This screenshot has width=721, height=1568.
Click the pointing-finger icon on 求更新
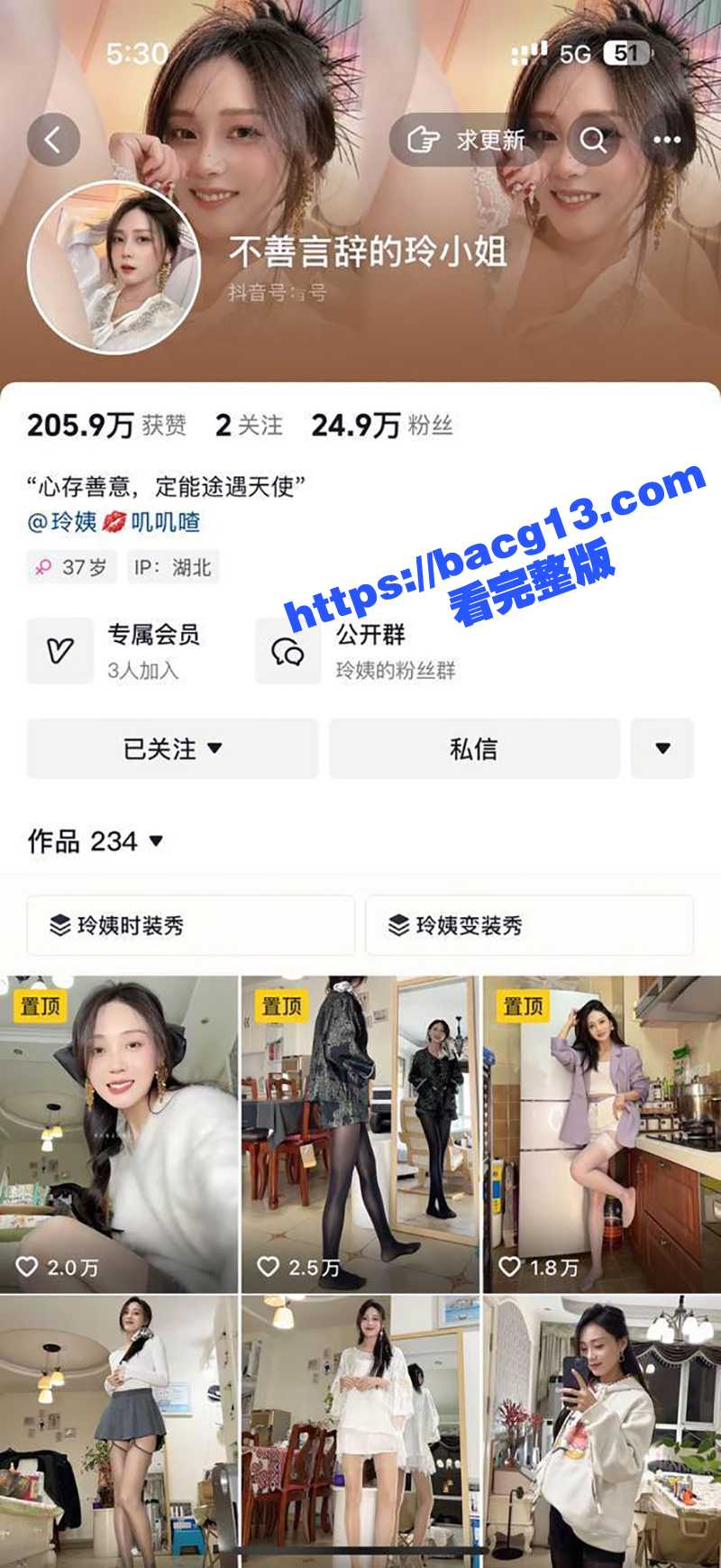coord(423,138)
